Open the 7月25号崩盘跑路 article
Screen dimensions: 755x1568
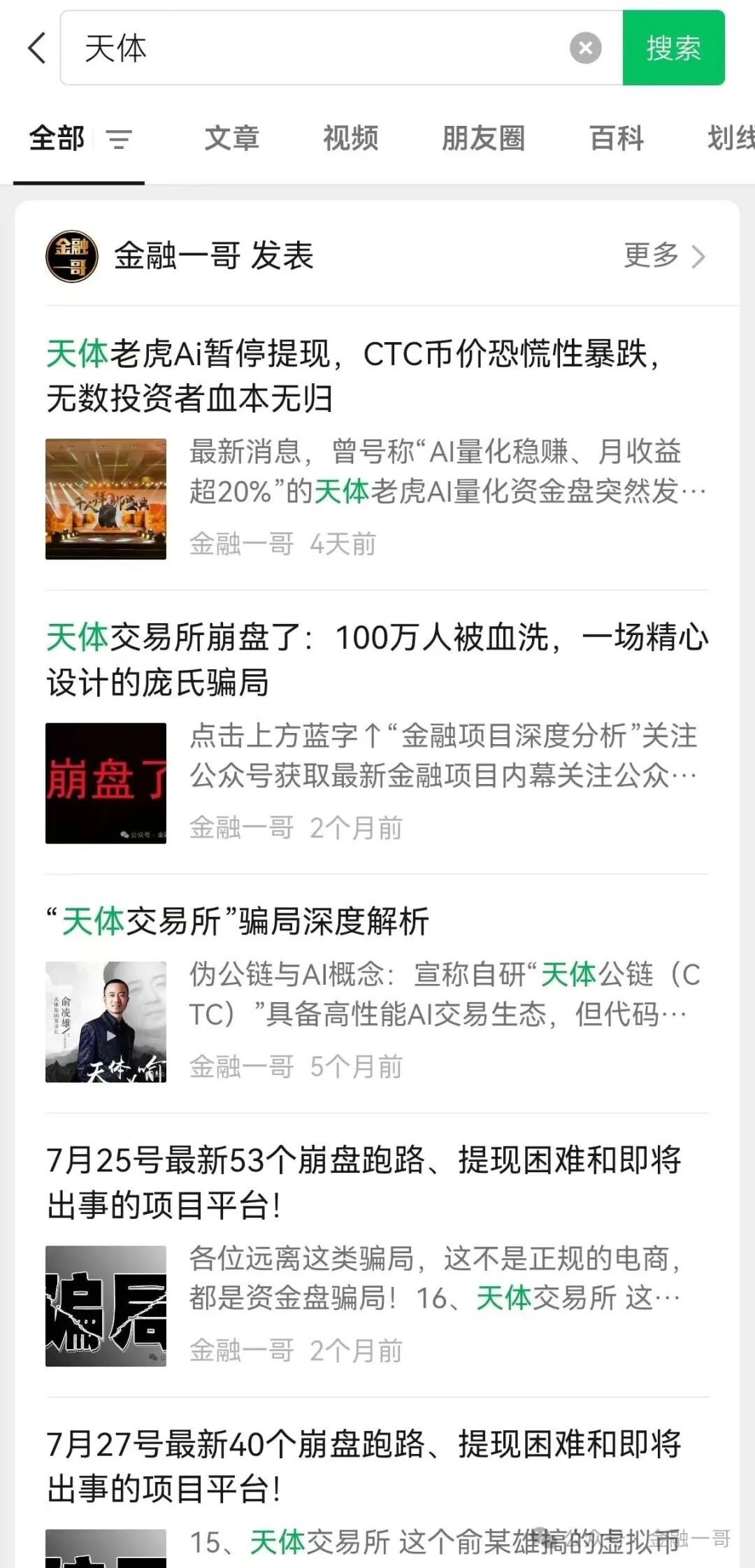(x=367, y=1181)
